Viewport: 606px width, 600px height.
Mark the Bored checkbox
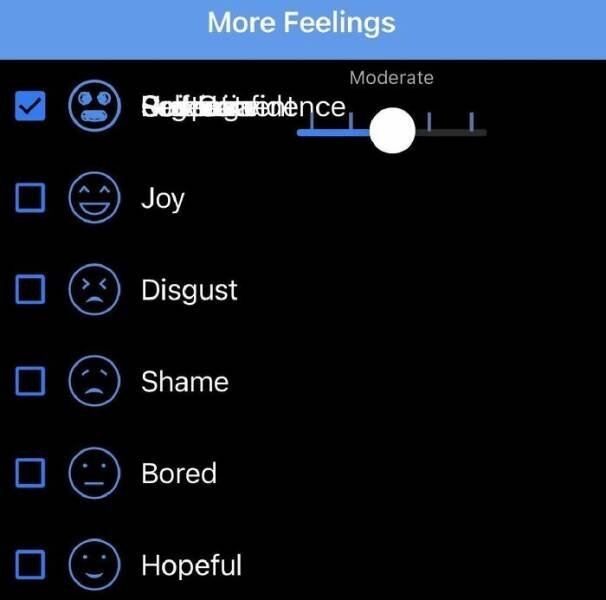click(31, 473)
